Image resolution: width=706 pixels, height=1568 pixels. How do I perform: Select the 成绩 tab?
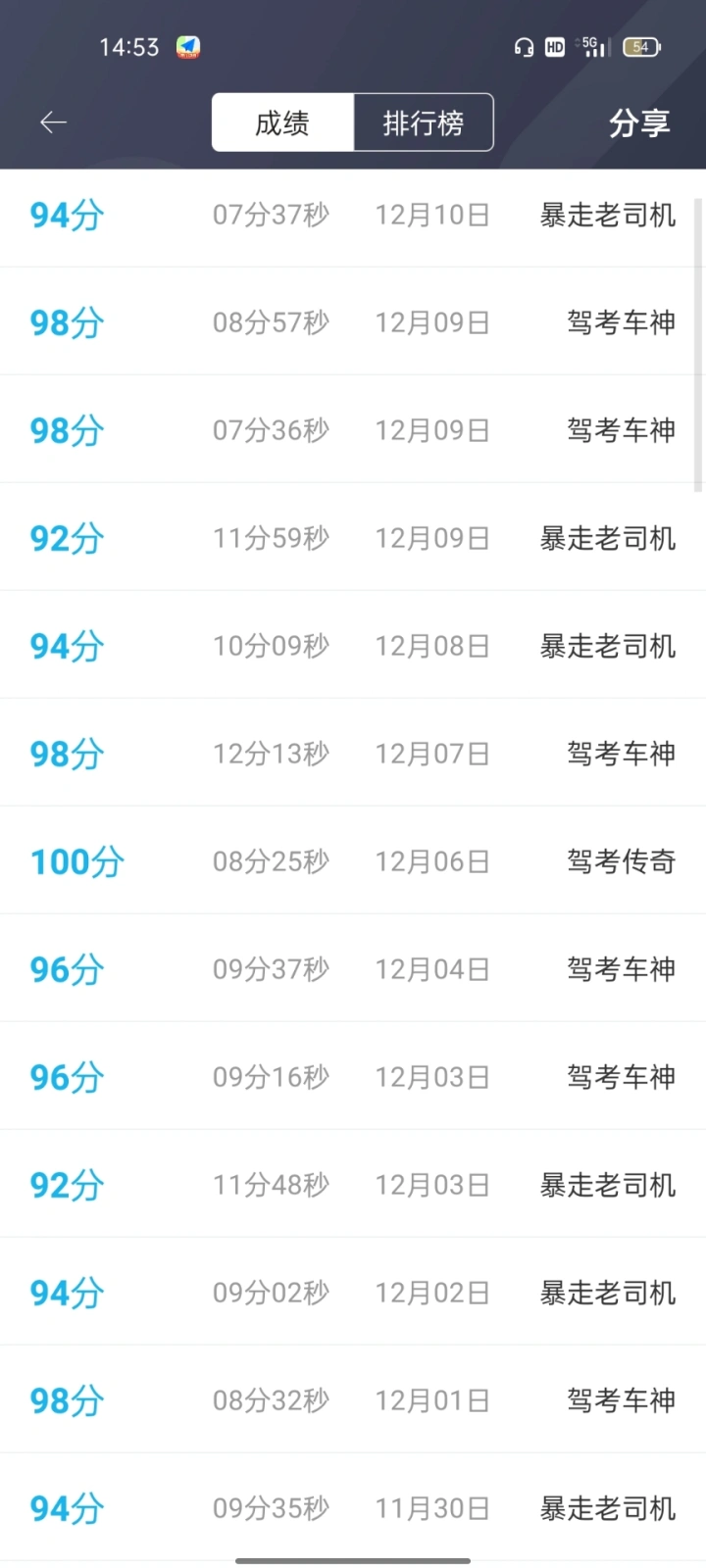[x=282, y=122]
